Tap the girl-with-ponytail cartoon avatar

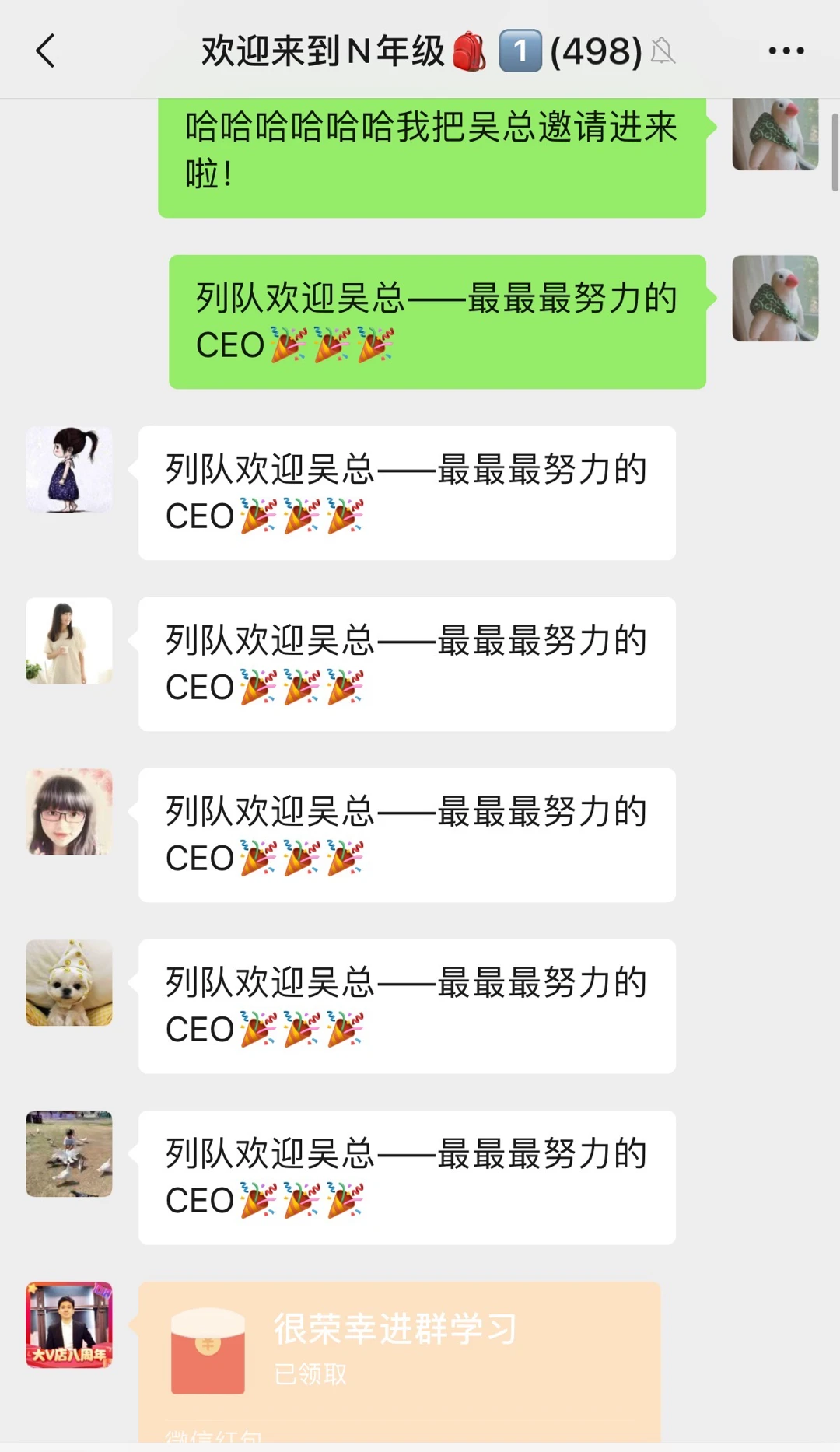click(69, 469)
